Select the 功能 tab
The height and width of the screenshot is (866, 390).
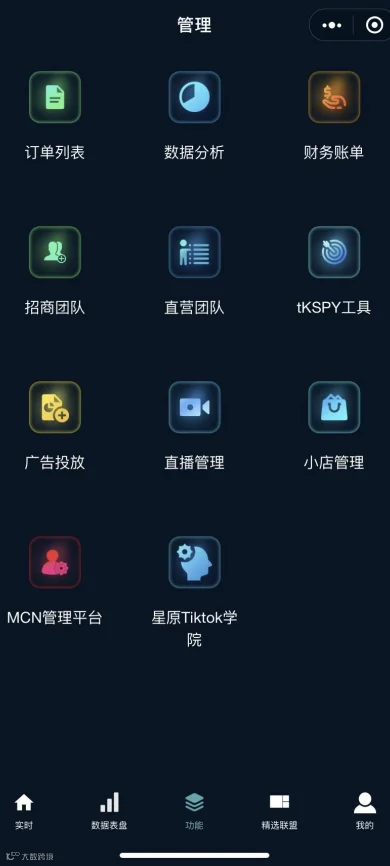[194, 811]
